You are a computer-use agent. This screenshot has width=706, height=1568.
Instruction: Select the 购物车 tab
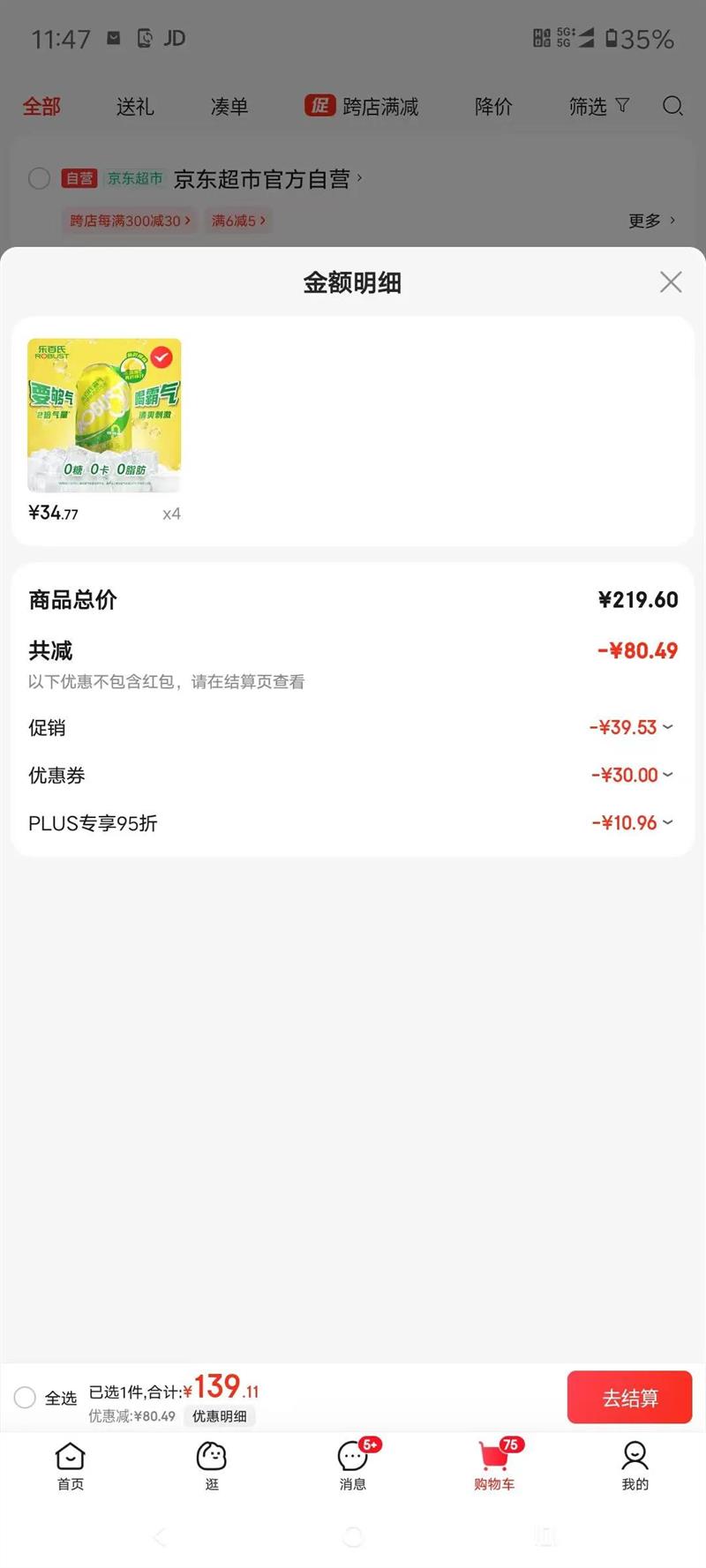494,1467
